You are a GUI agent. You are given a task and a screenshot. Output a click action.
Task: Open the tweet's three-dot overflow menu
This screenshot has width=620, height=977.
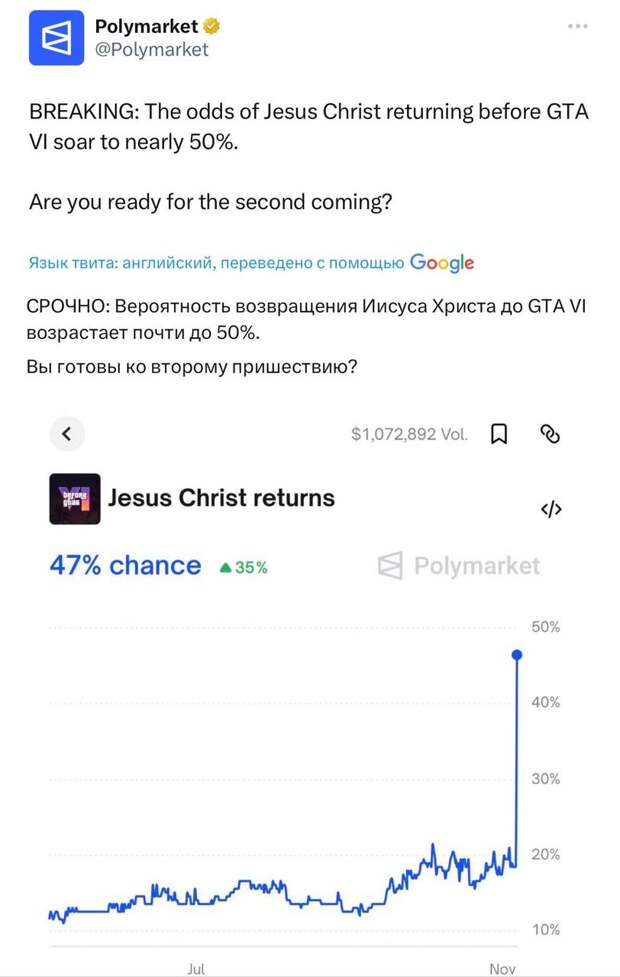pyautogui.click(x=578, y=26)
